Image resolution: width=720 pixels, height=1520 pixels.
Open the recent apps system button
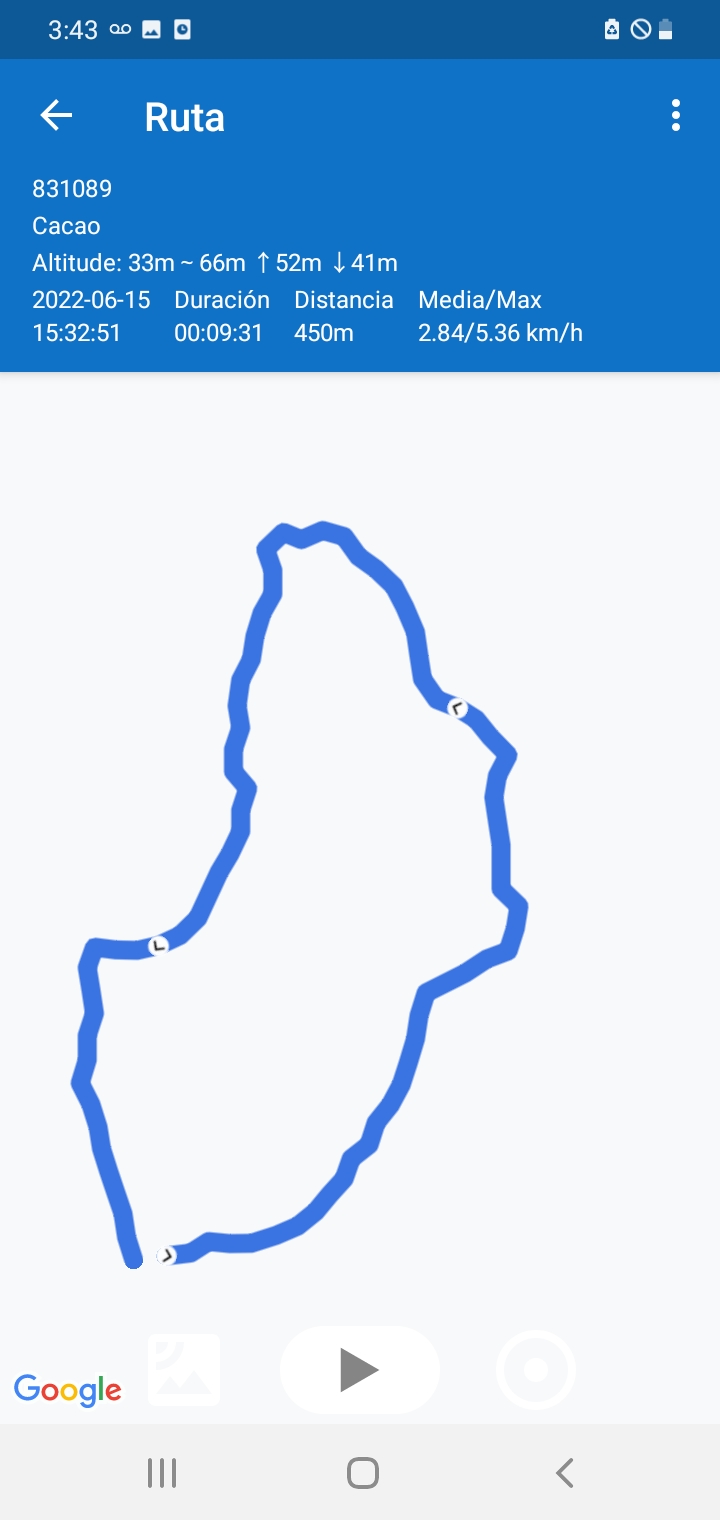162,1473
